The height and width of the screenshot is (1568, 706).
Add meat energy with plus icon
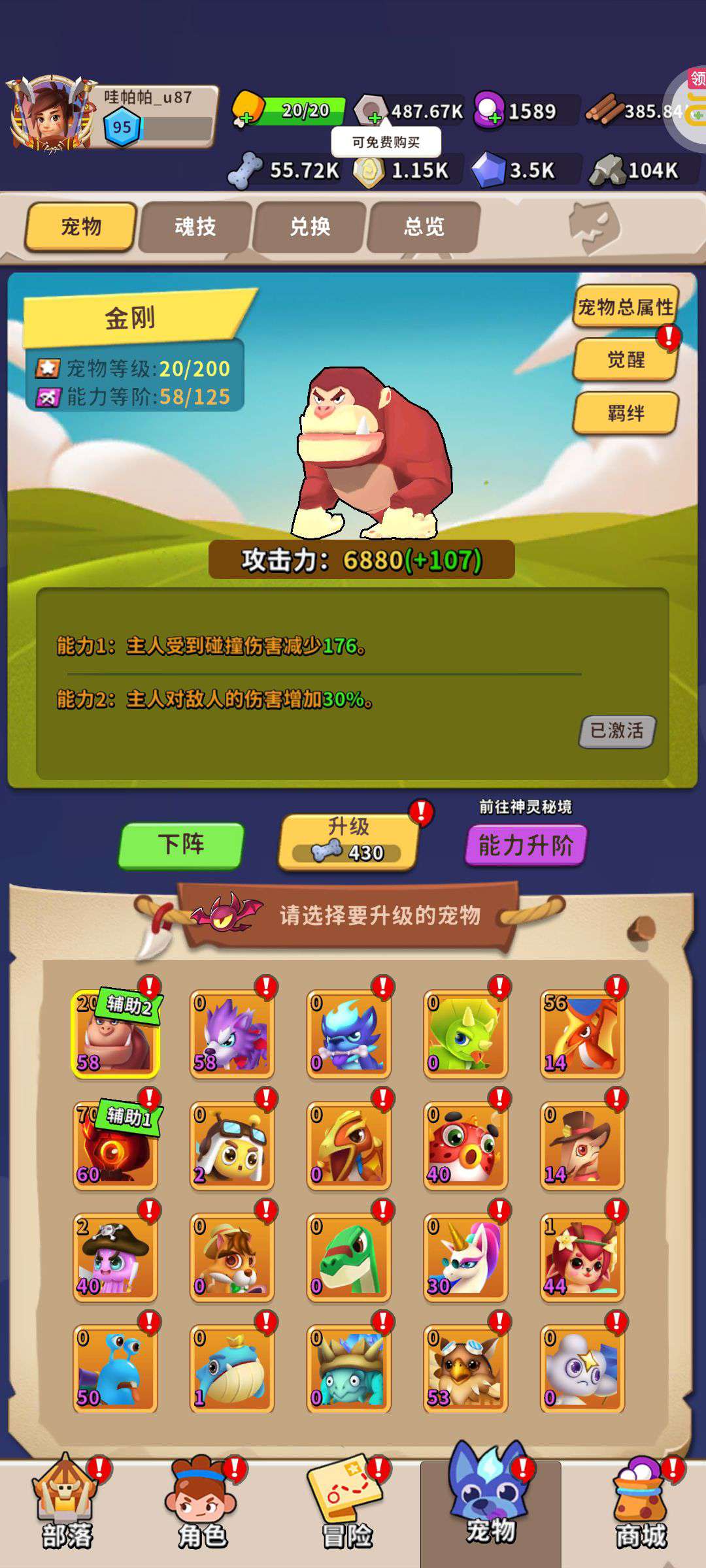click(245, 118)
